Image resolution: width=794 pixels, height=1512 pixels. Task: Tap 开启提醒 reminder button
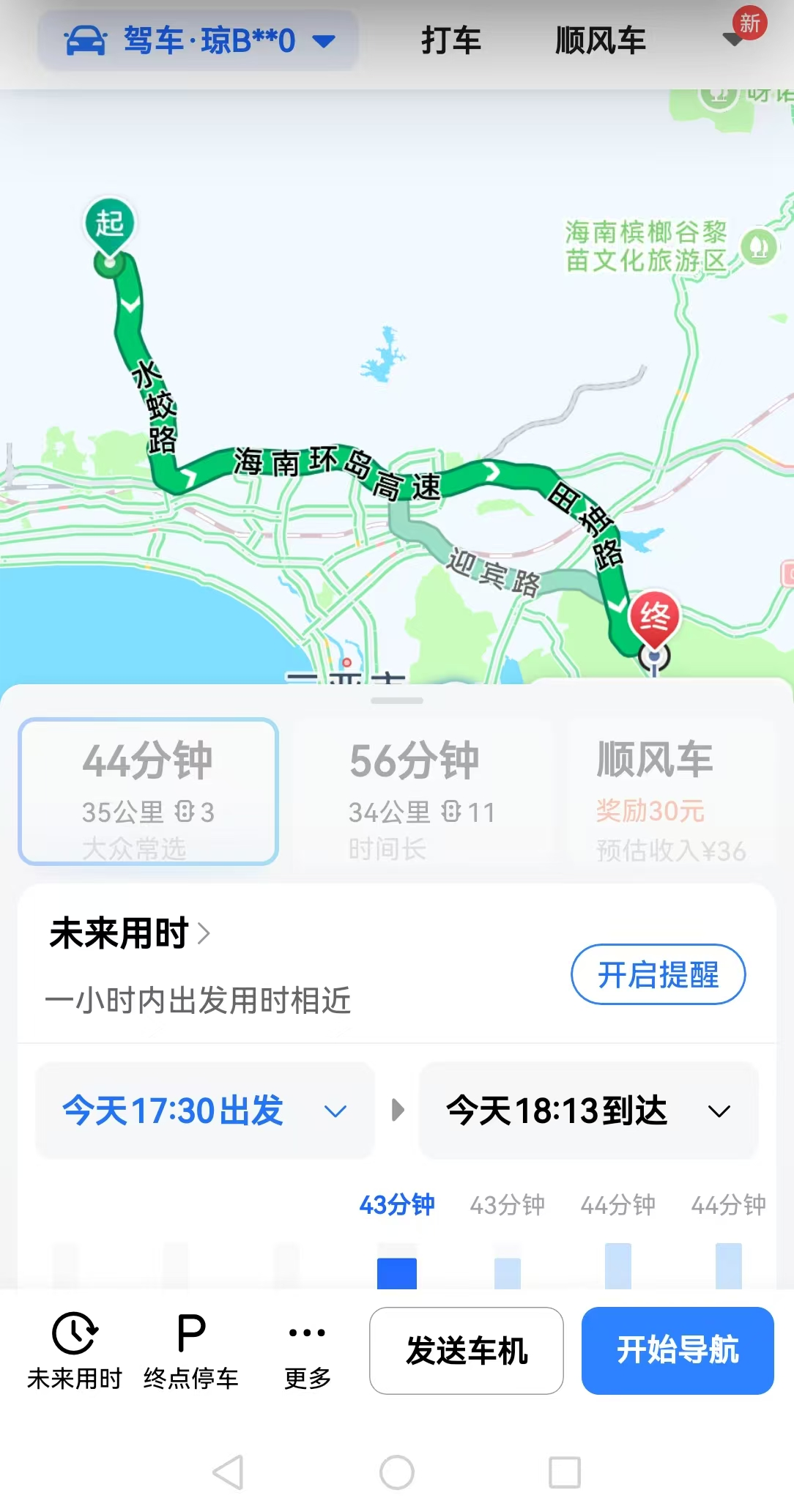pos(657,974)
